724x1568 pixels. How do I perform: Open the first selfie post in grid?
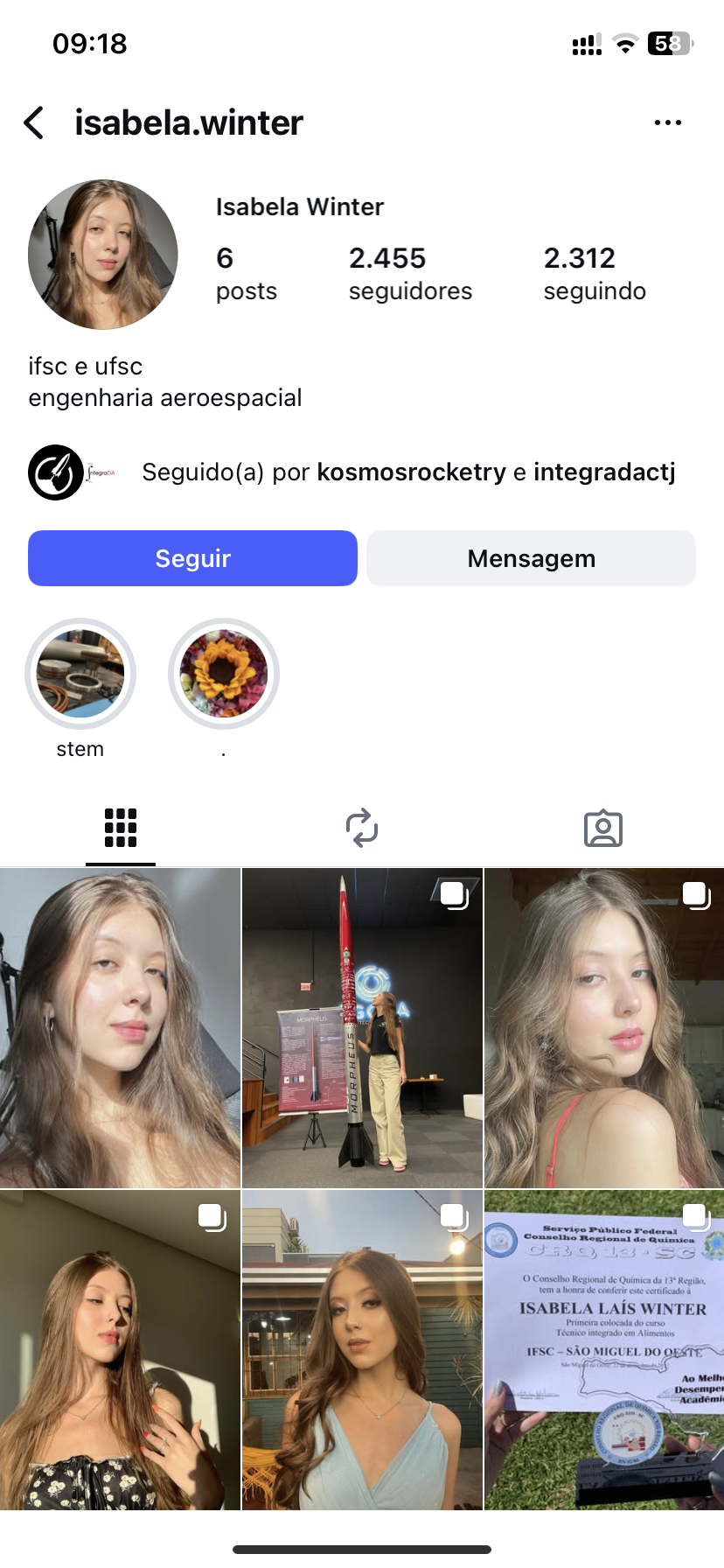(120, 1028)
